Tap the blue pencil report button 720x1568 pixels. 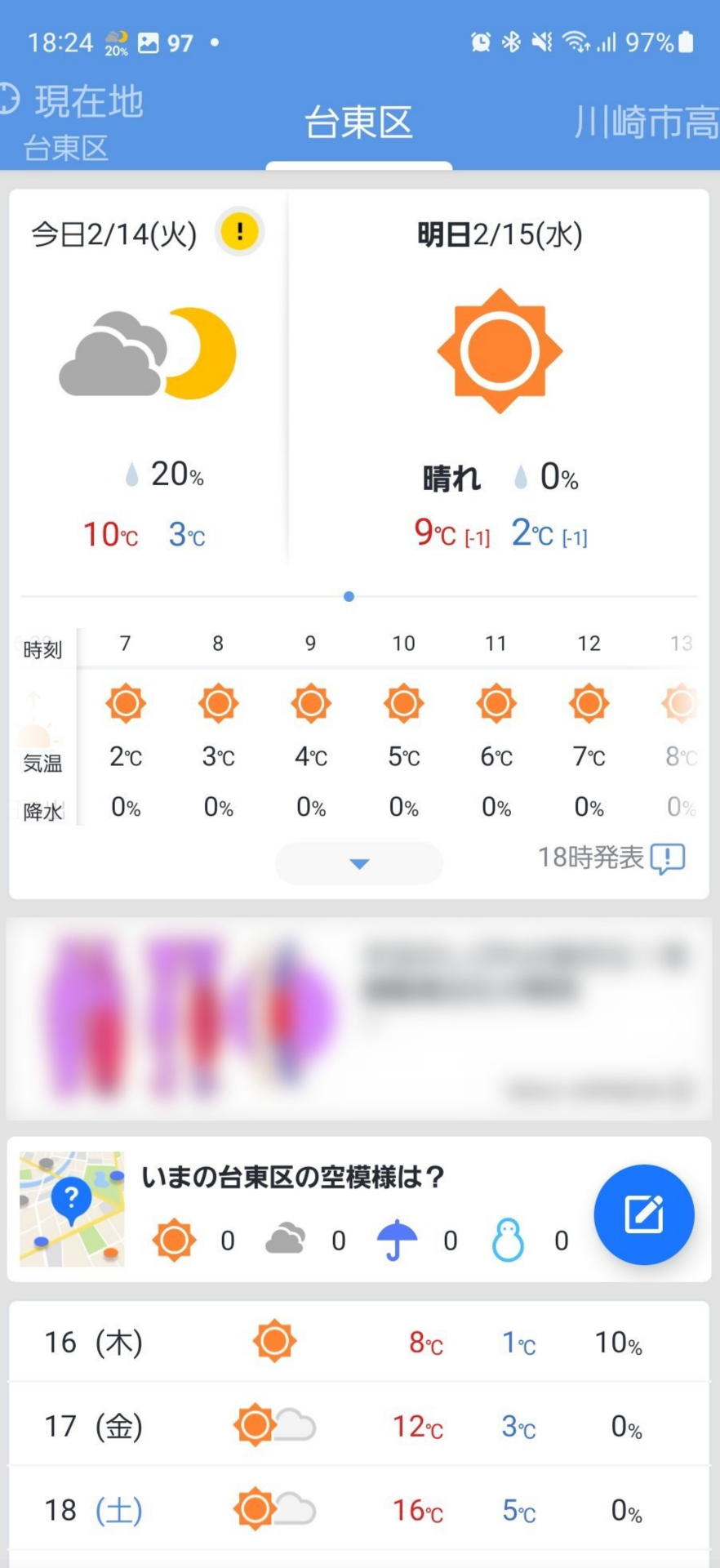pos(644,1214)
